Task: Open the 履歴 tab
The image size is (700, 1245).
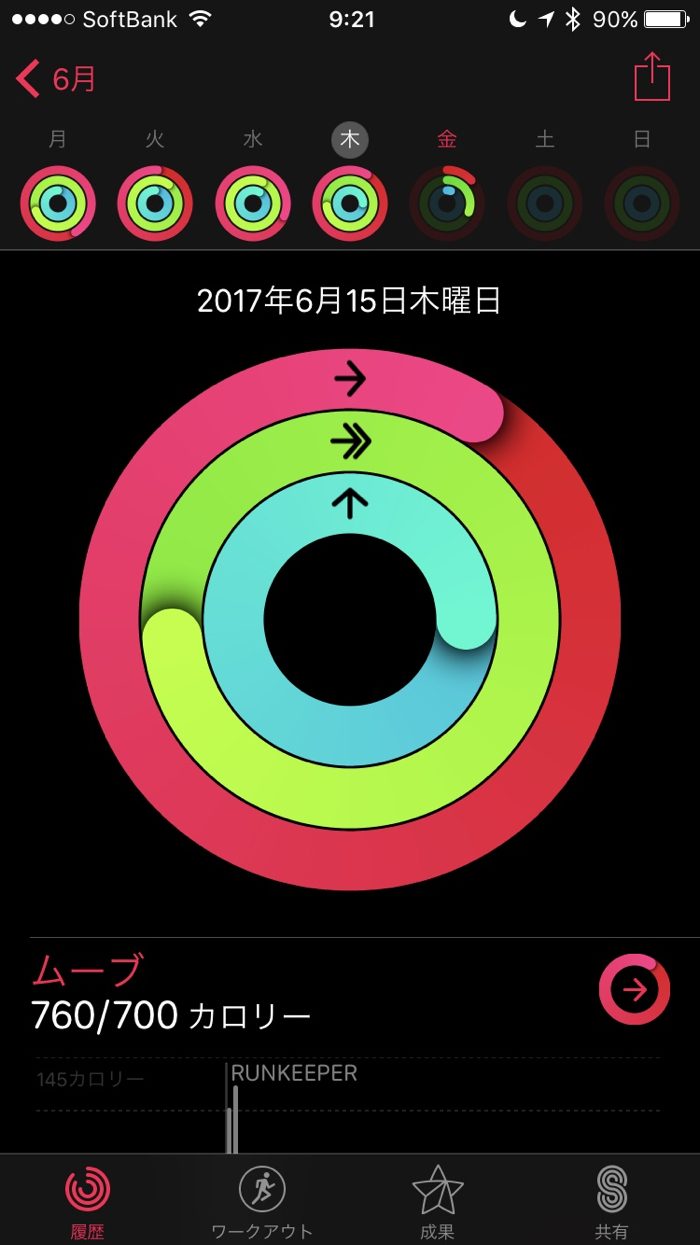Action: [87, 1200]
